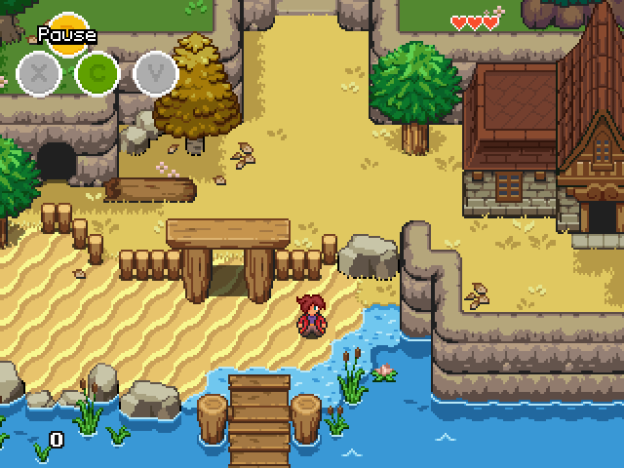This screenshot has height=468, width=624.
Task: Tap the gray V action button
Action: [x=155, y=73]
